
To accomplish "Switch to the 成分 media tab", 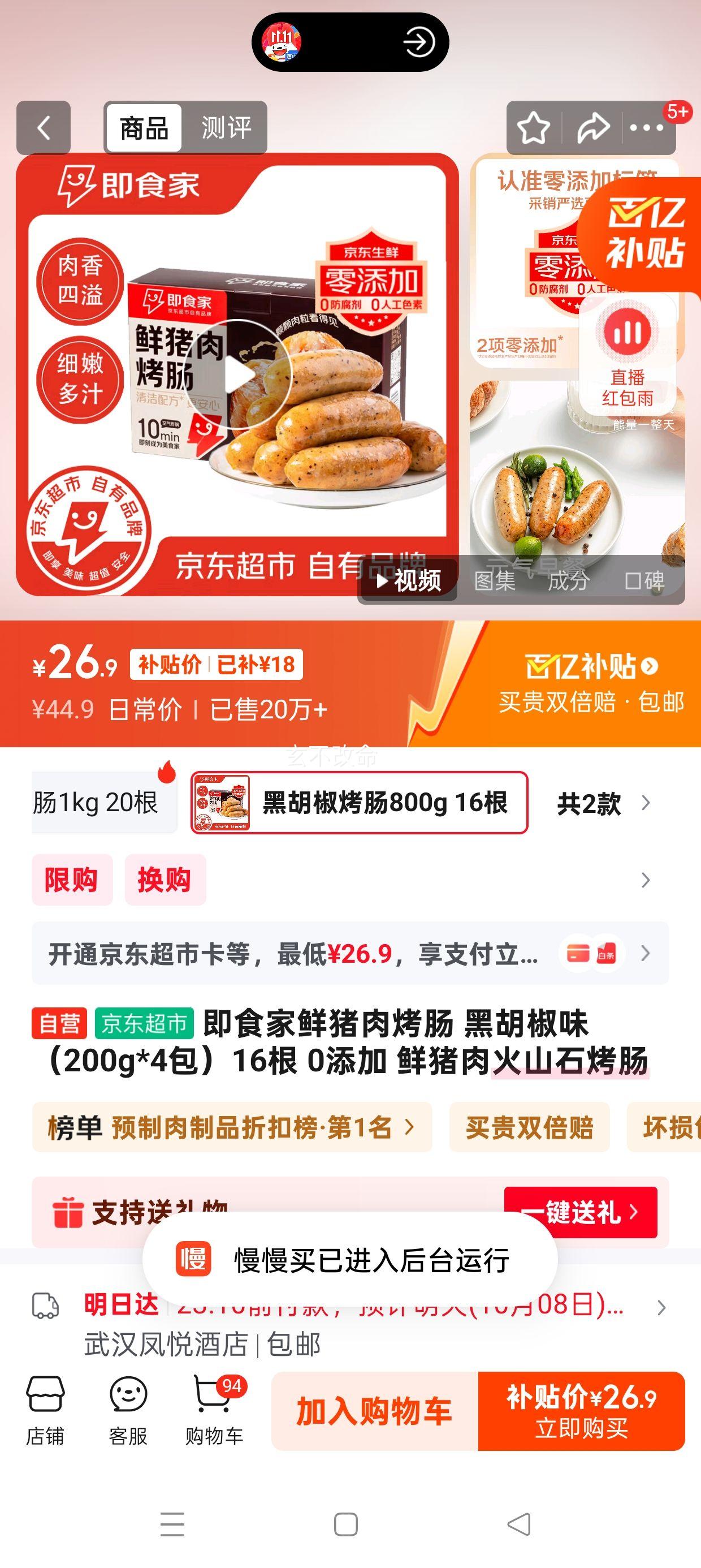I will (x=568, y=581).
